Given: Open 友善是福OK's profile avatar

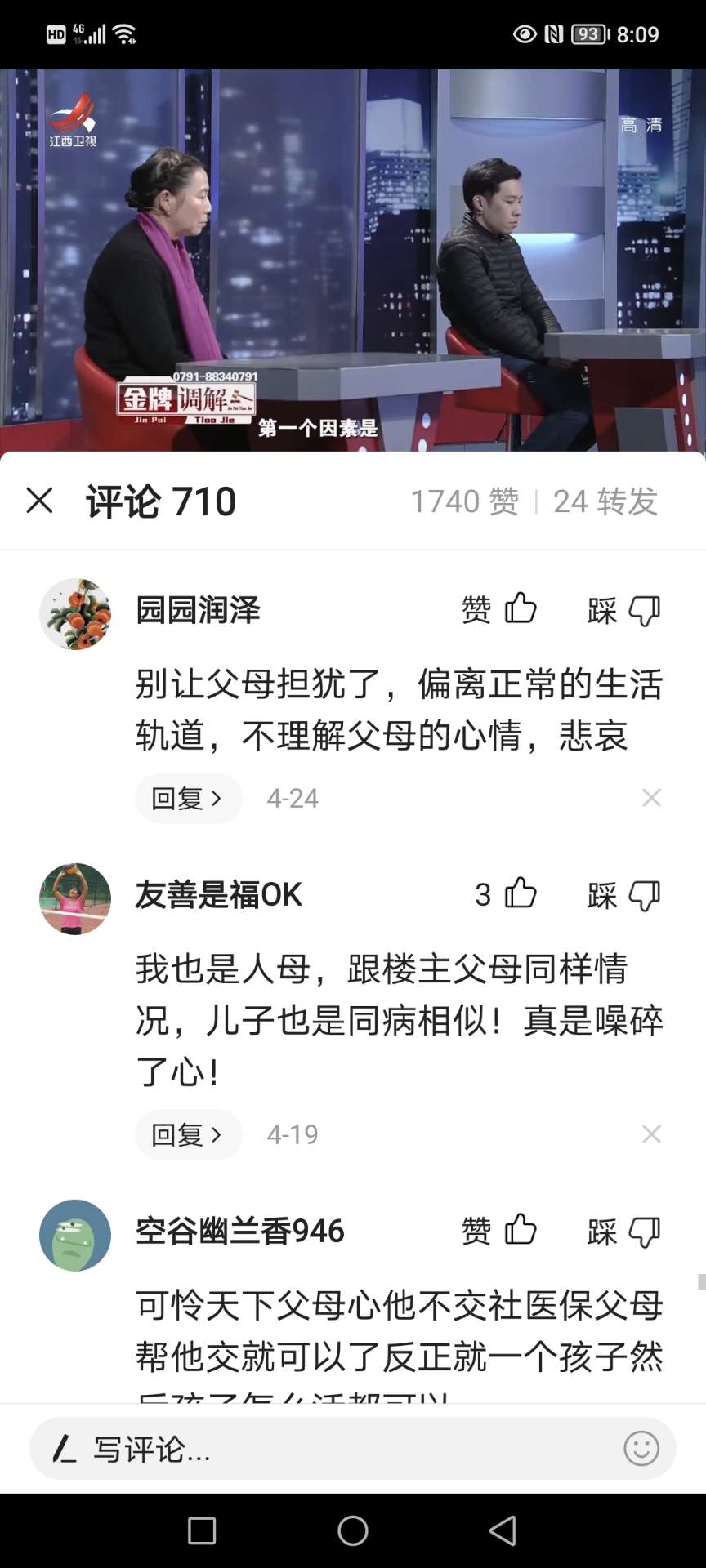Looking at the screenshot, I should 75,898.
